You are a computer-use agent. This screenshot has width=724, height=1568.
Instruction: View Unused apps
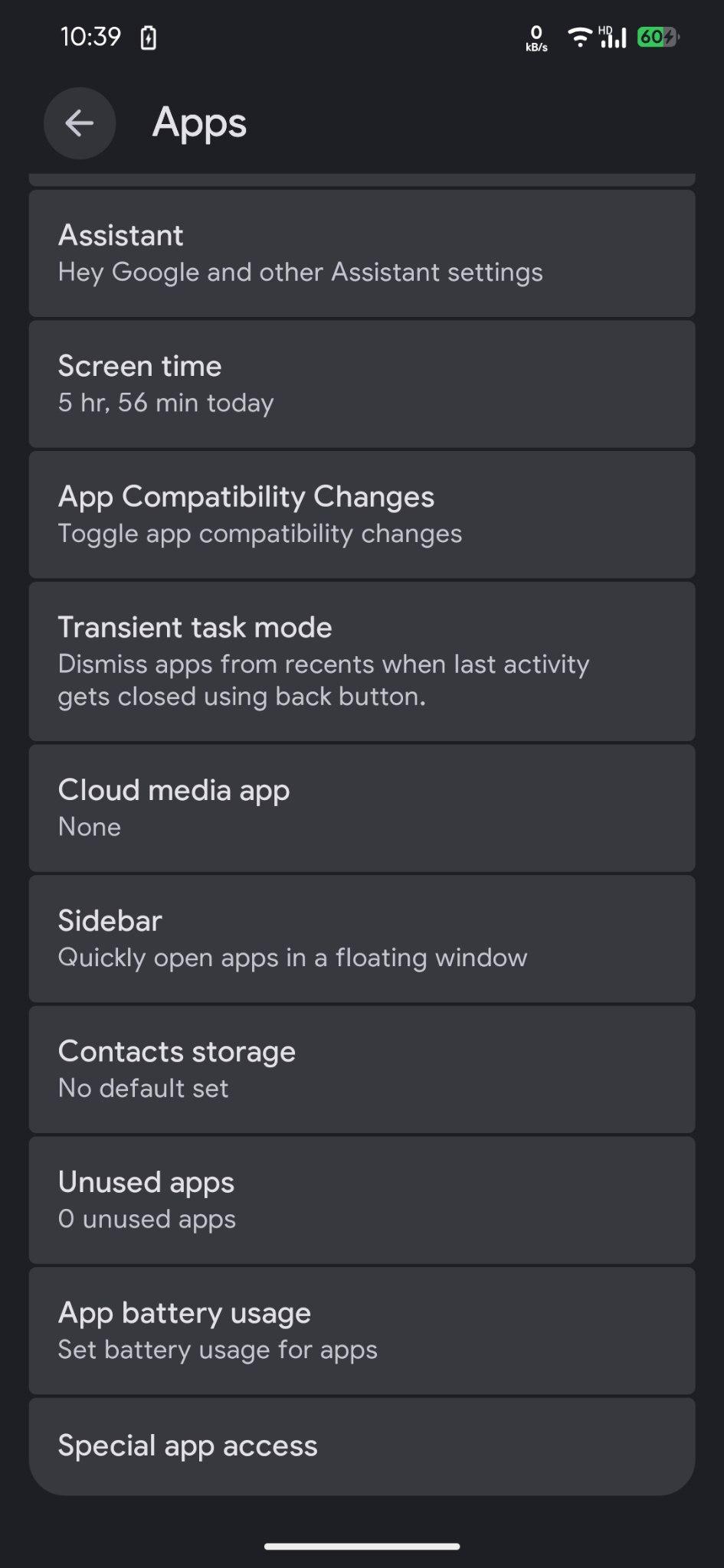[x=362, y=1200]
